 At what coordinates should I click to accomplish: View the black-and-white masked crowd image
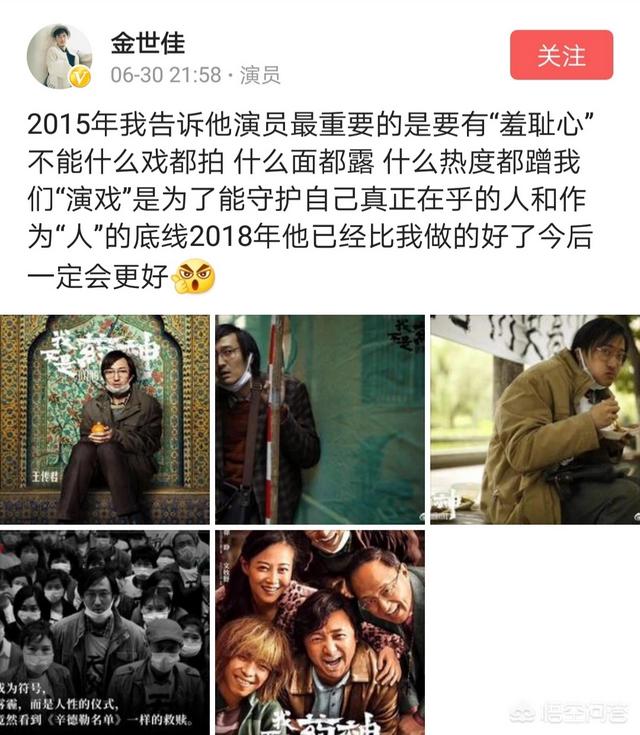click(105, 632)
